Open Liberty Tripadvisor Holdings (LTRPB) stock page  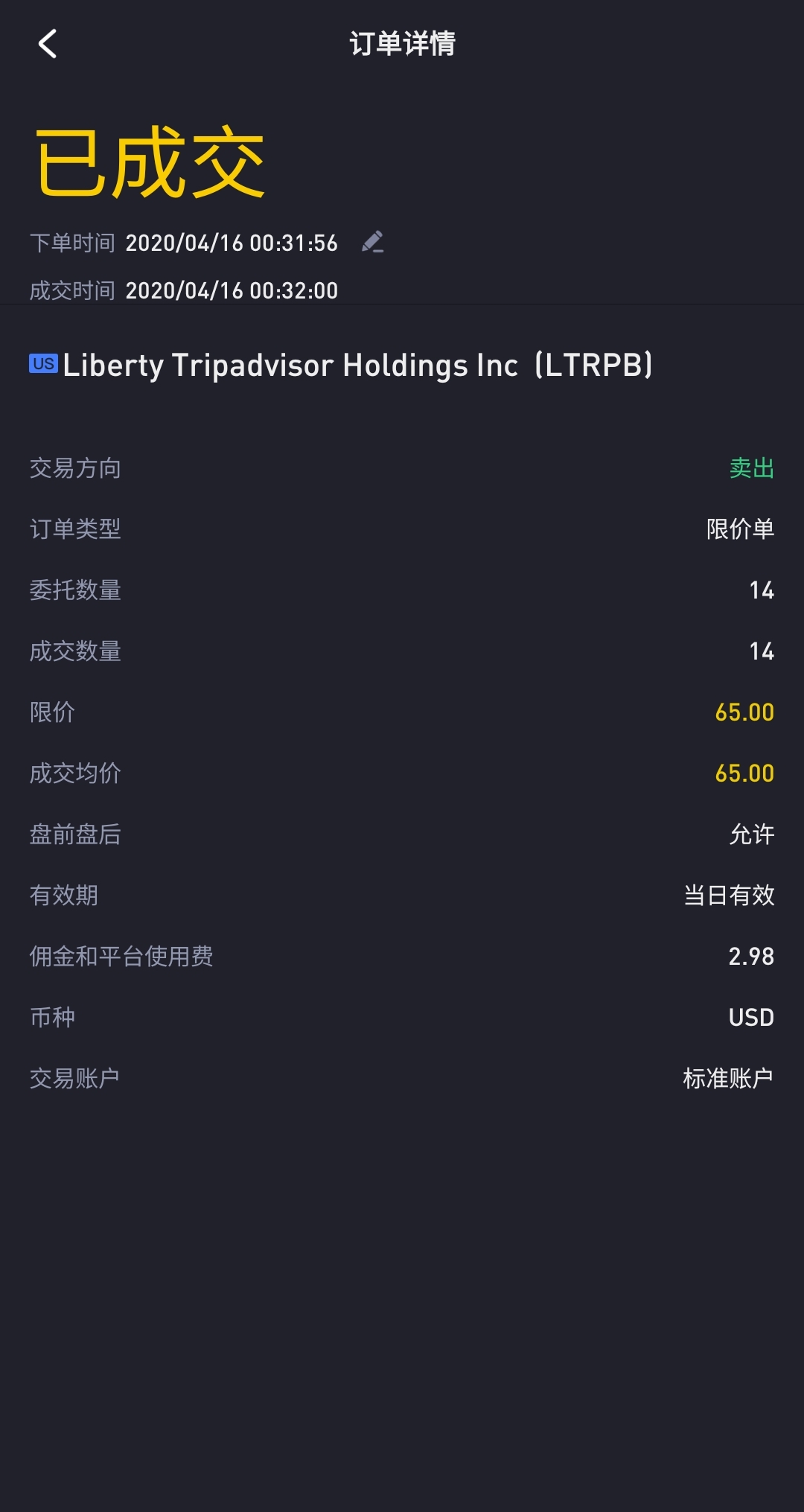click(357, 366)
